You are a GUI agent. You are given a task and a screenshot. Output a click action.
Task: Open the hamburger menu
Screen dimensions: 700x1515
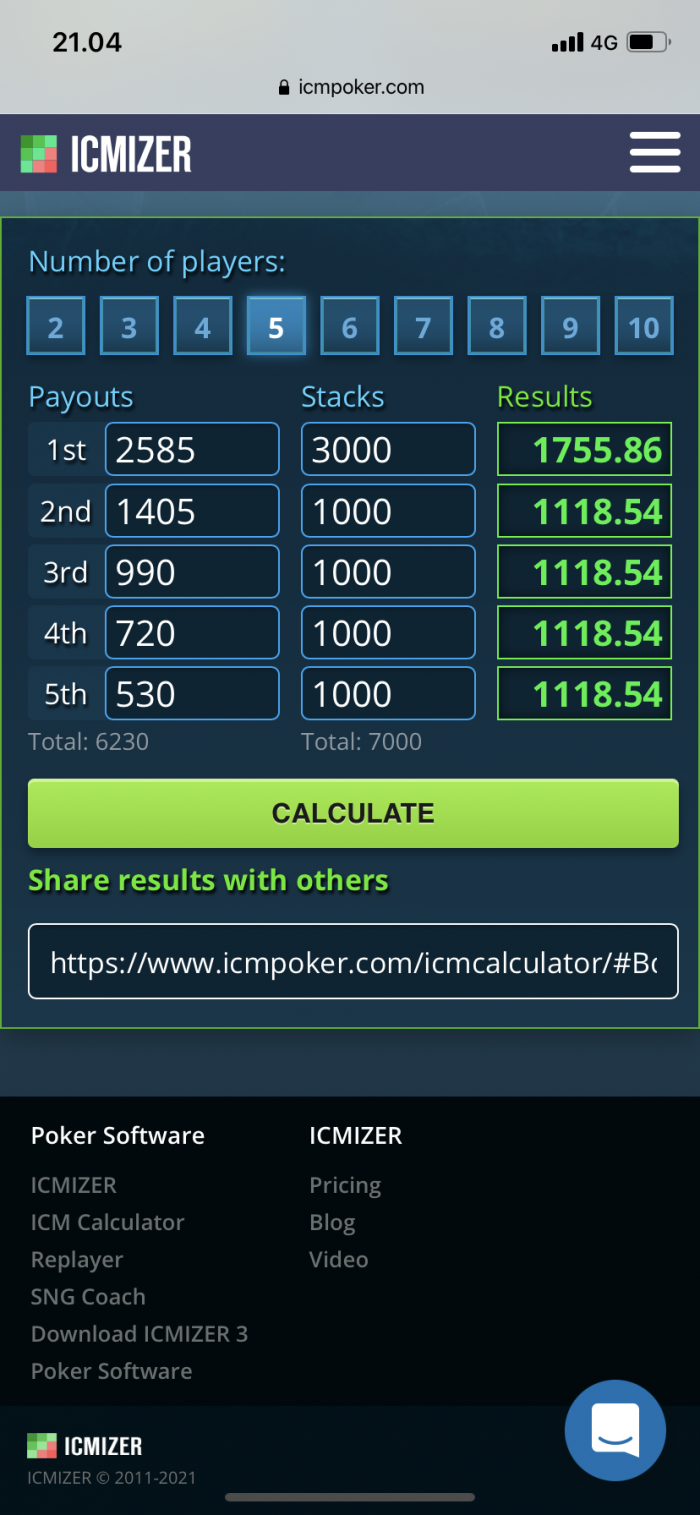point(655,153)
